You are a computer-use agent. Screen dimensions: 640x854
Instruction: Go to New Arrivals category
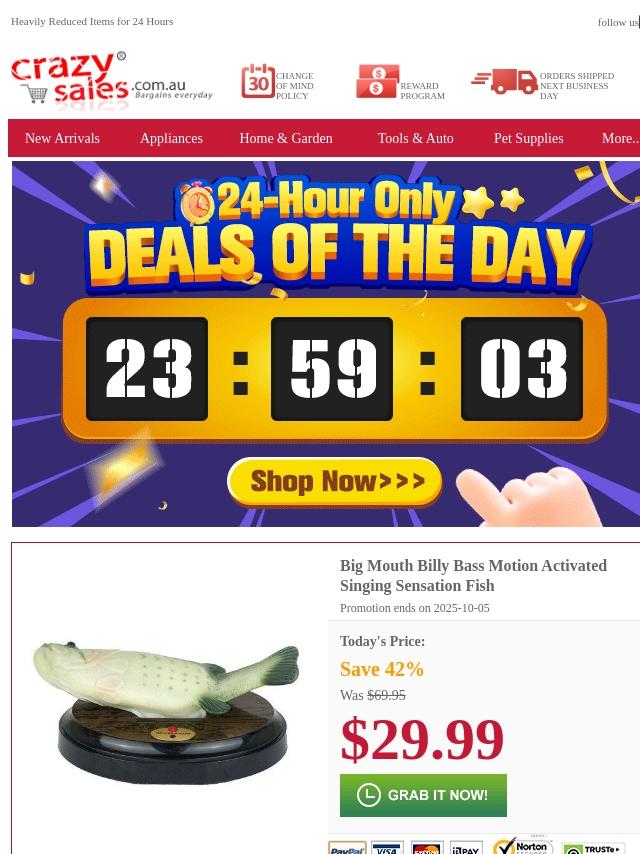pyautogui.click(x=62, y=139)
